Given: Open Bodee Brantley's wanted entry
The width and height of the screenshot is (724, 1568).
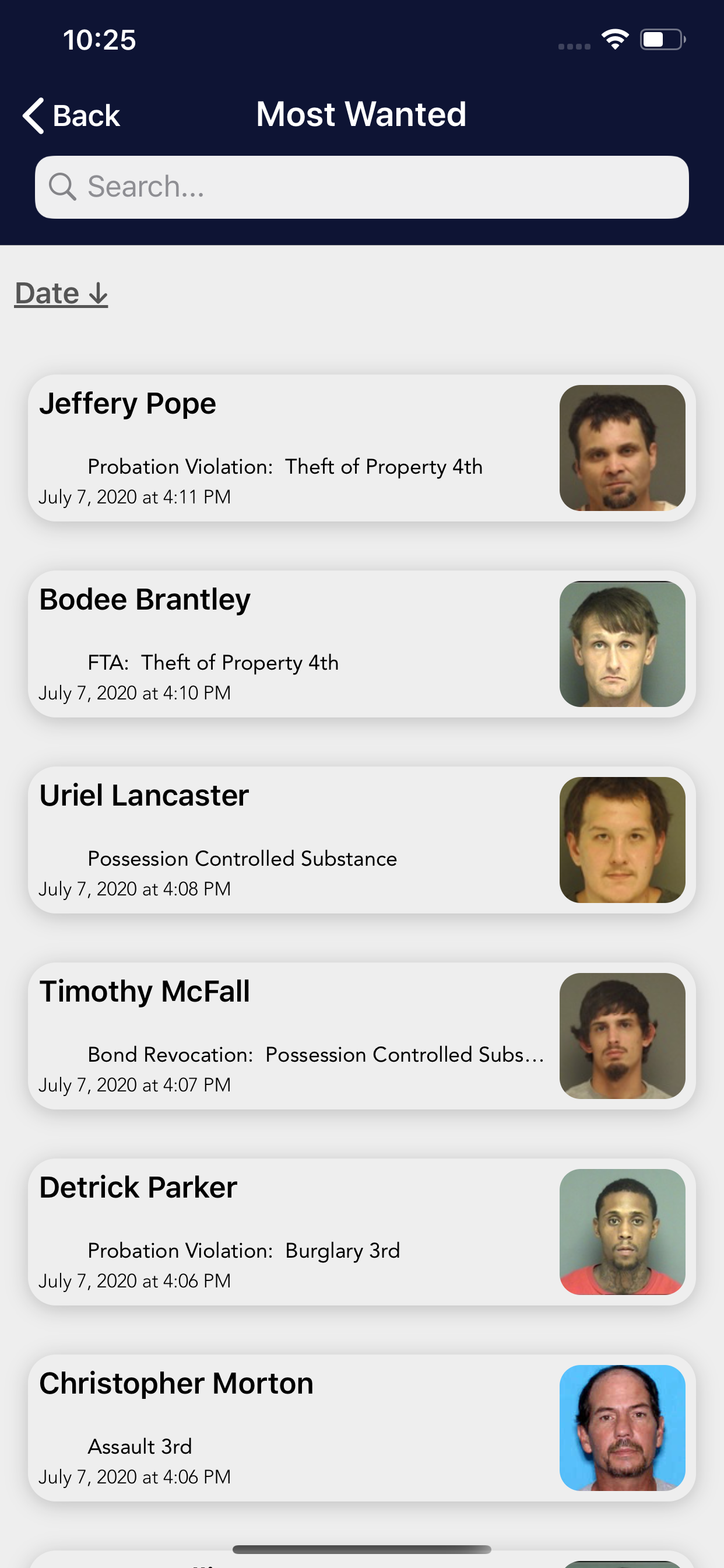Looking at the screenshot, I should (361, 644).
